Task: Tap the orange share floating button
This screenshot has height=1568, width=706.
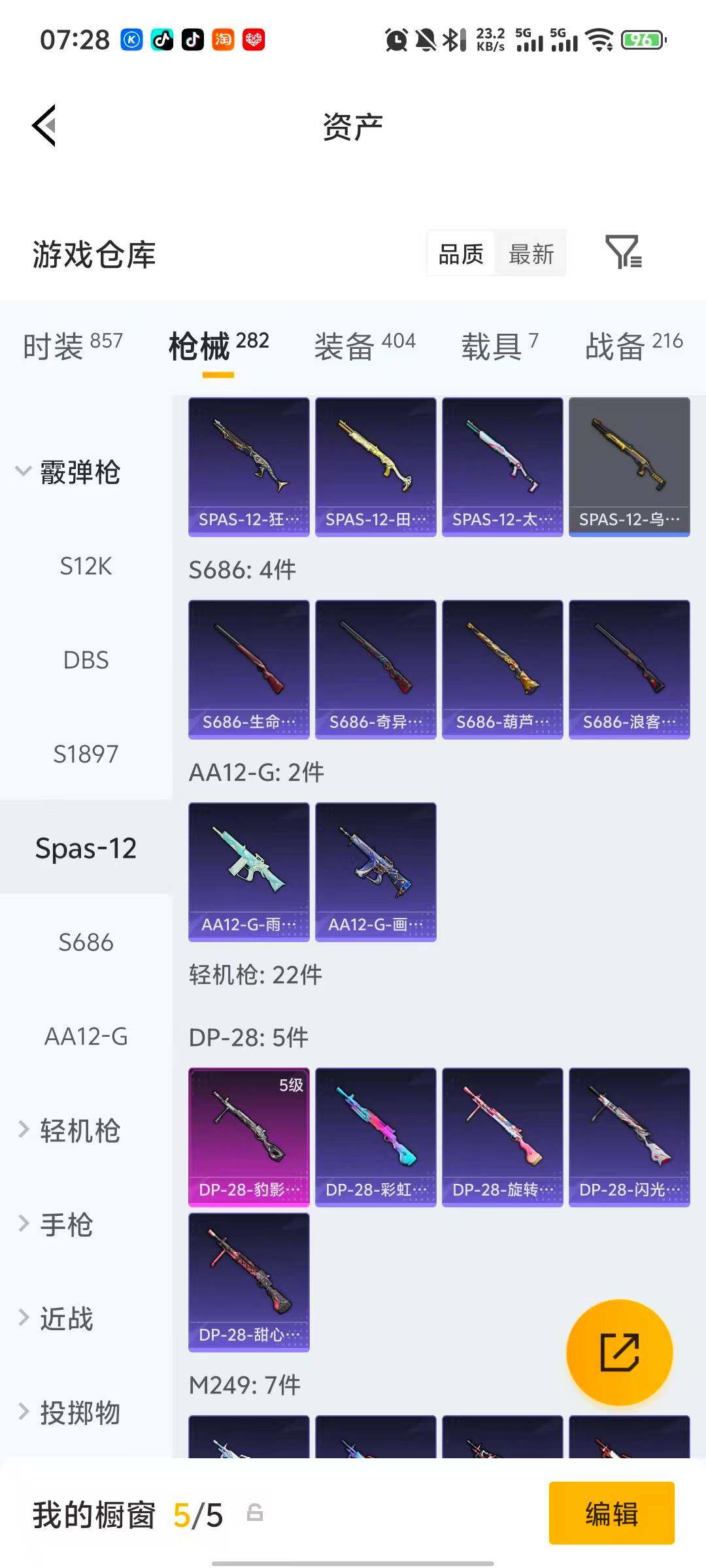Action: point(619,1352)
